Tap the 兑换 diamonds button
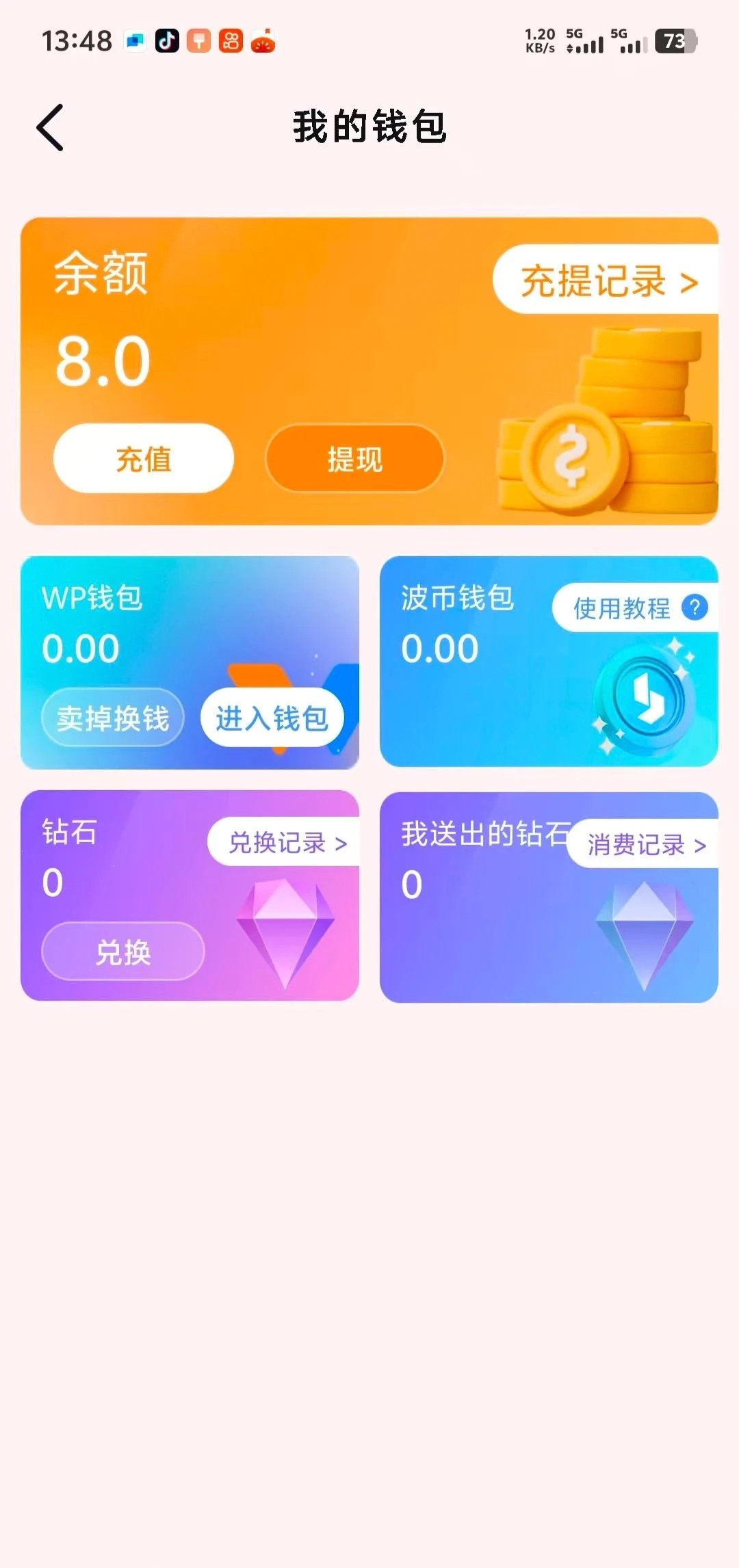739x1568 pixels. pos(123,952)
